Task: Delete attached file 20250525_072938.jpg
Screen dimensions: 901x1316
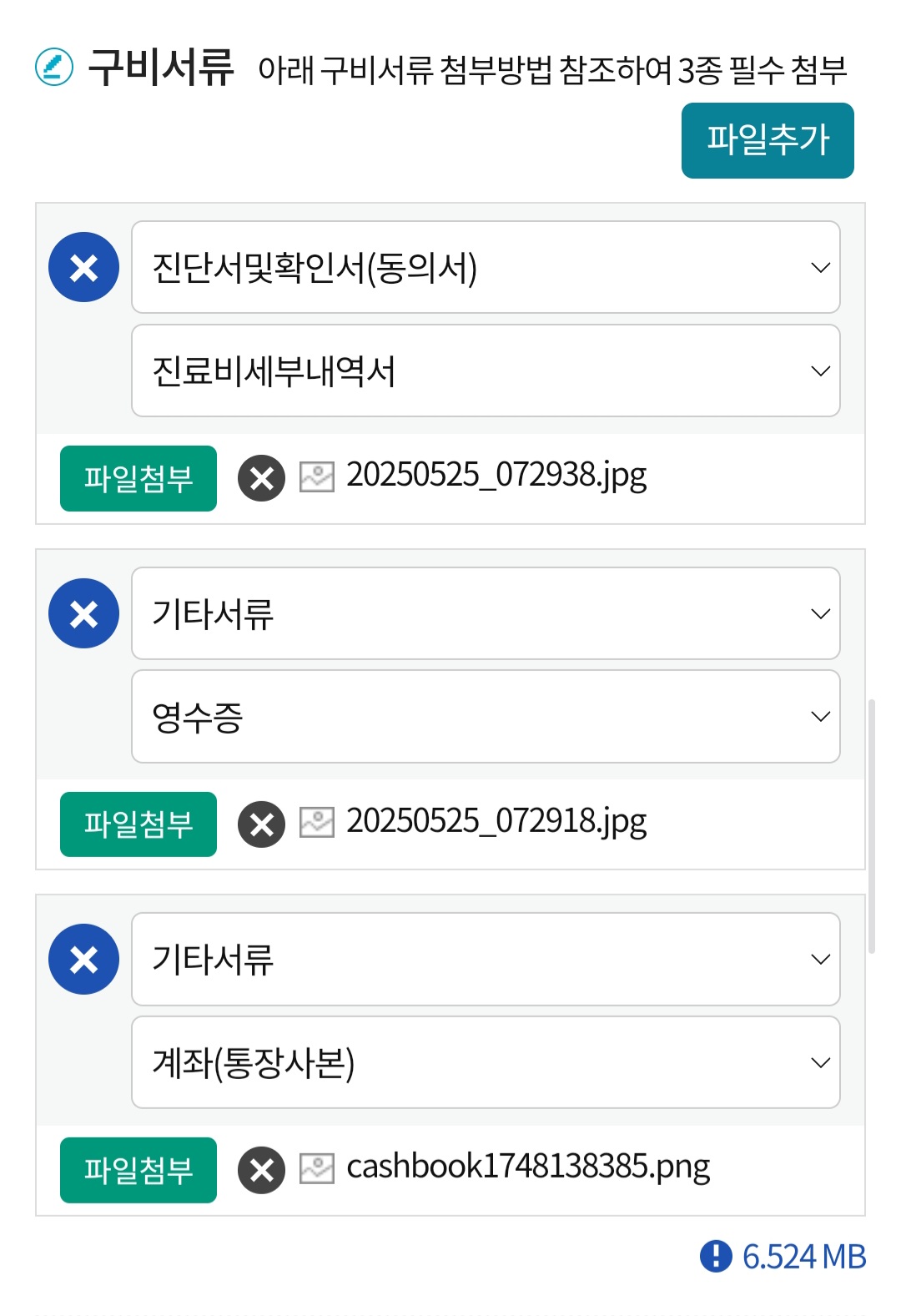Action: pos(261,478)
